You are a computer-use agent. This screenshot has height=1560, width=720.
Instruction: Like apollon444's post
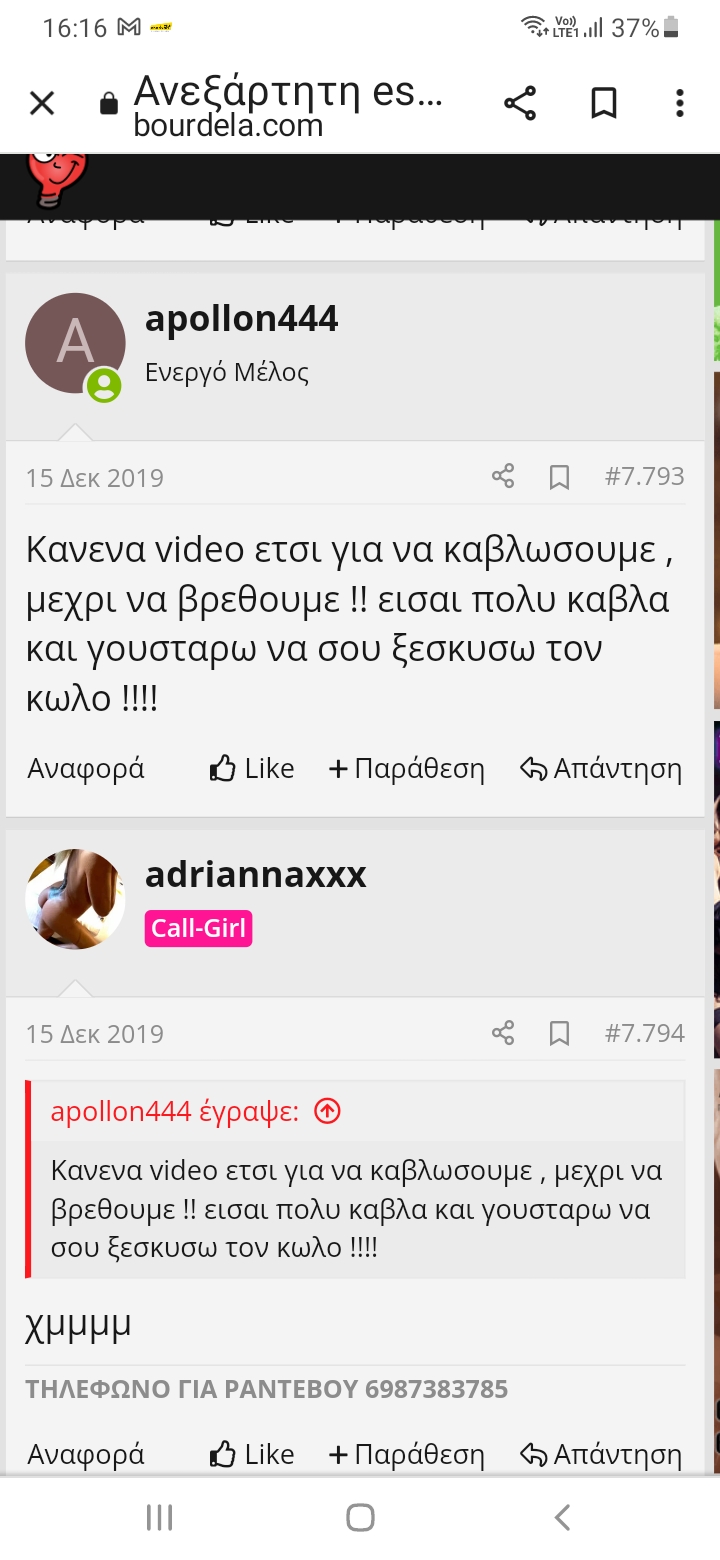pyautogui.click(x=252, y=768)
